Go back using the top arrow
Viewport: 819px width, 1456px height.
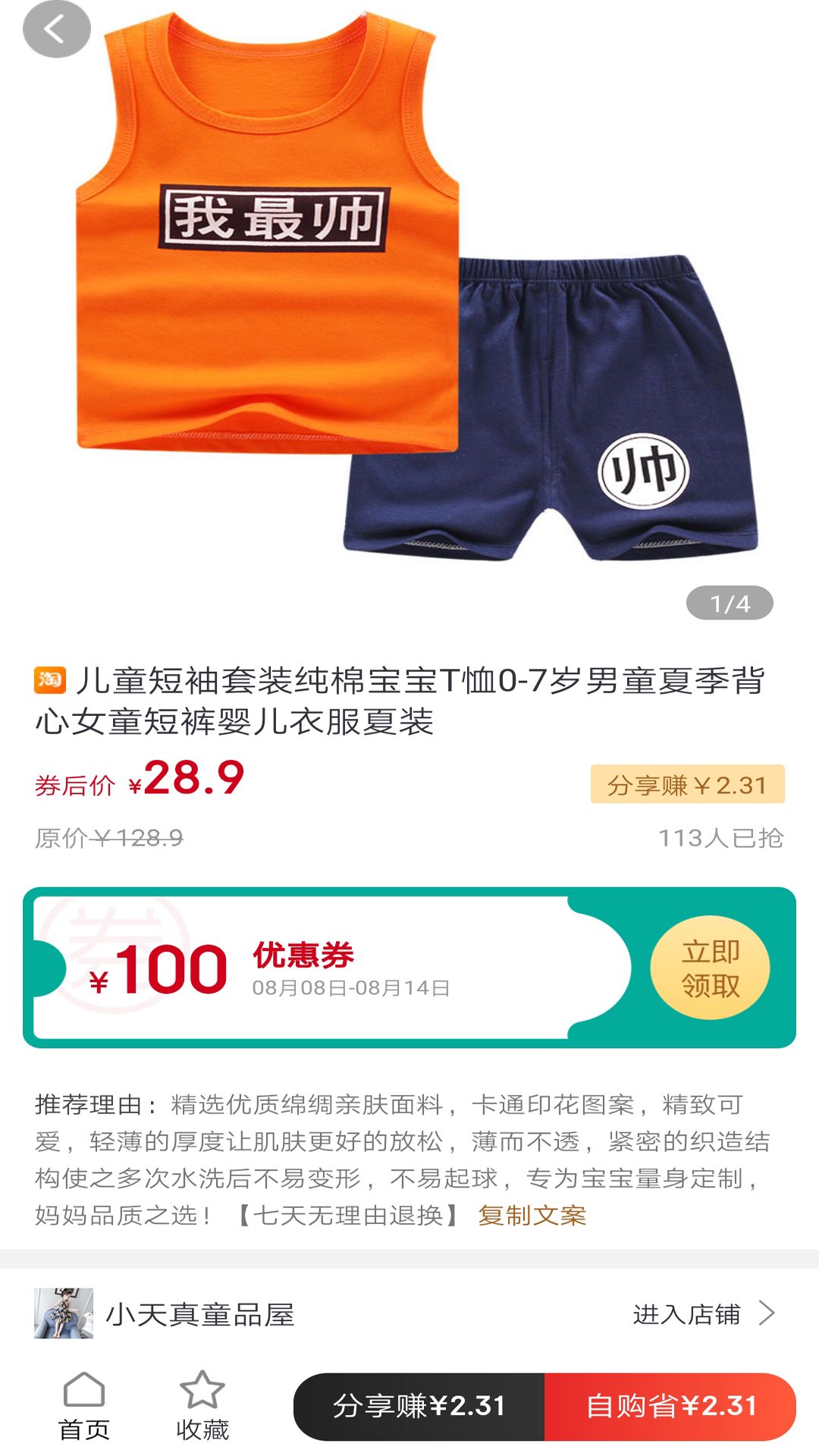pyautogui.click(x=56, y=30)
